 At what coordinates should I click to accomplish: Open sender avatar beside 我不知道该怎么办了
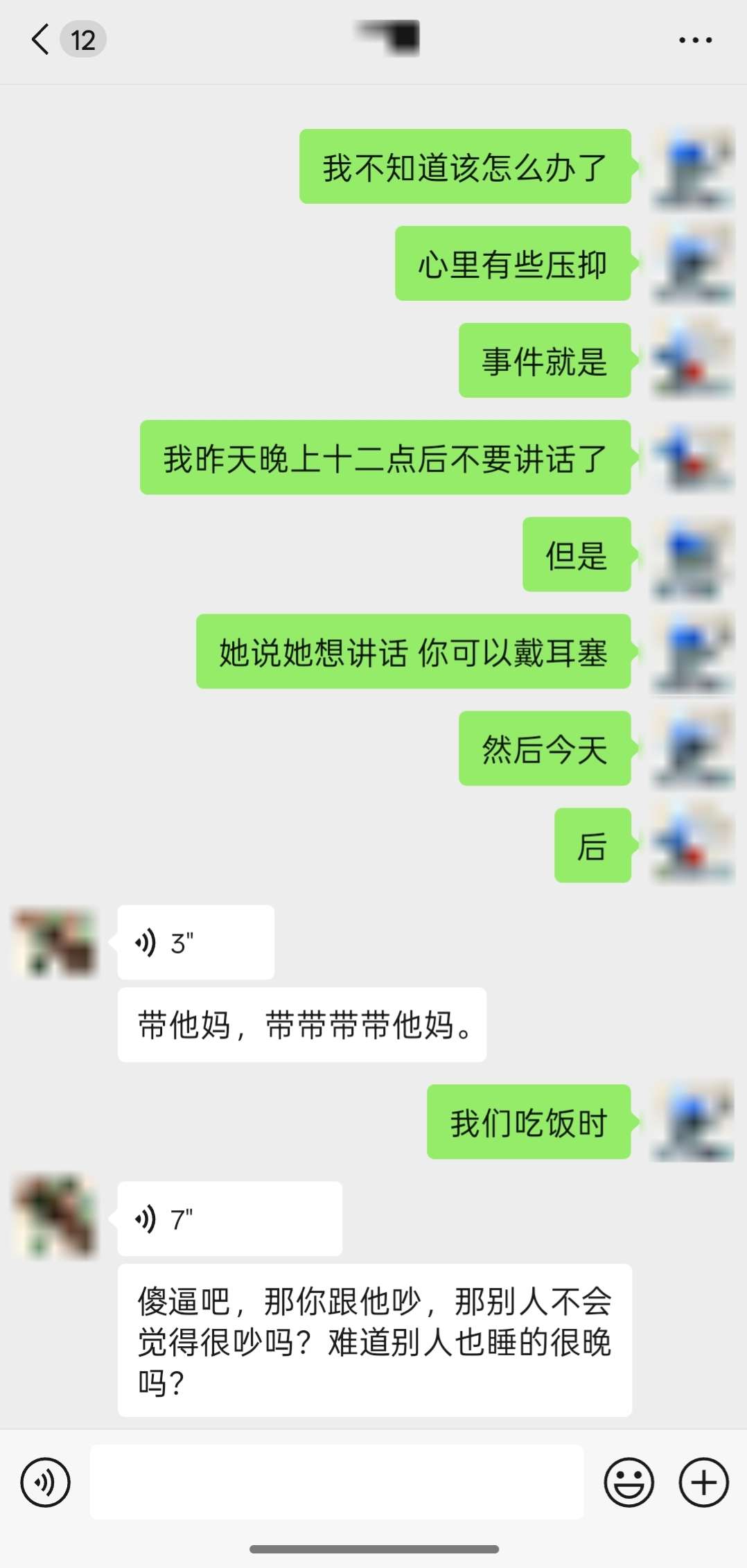(x=692, y=167)
